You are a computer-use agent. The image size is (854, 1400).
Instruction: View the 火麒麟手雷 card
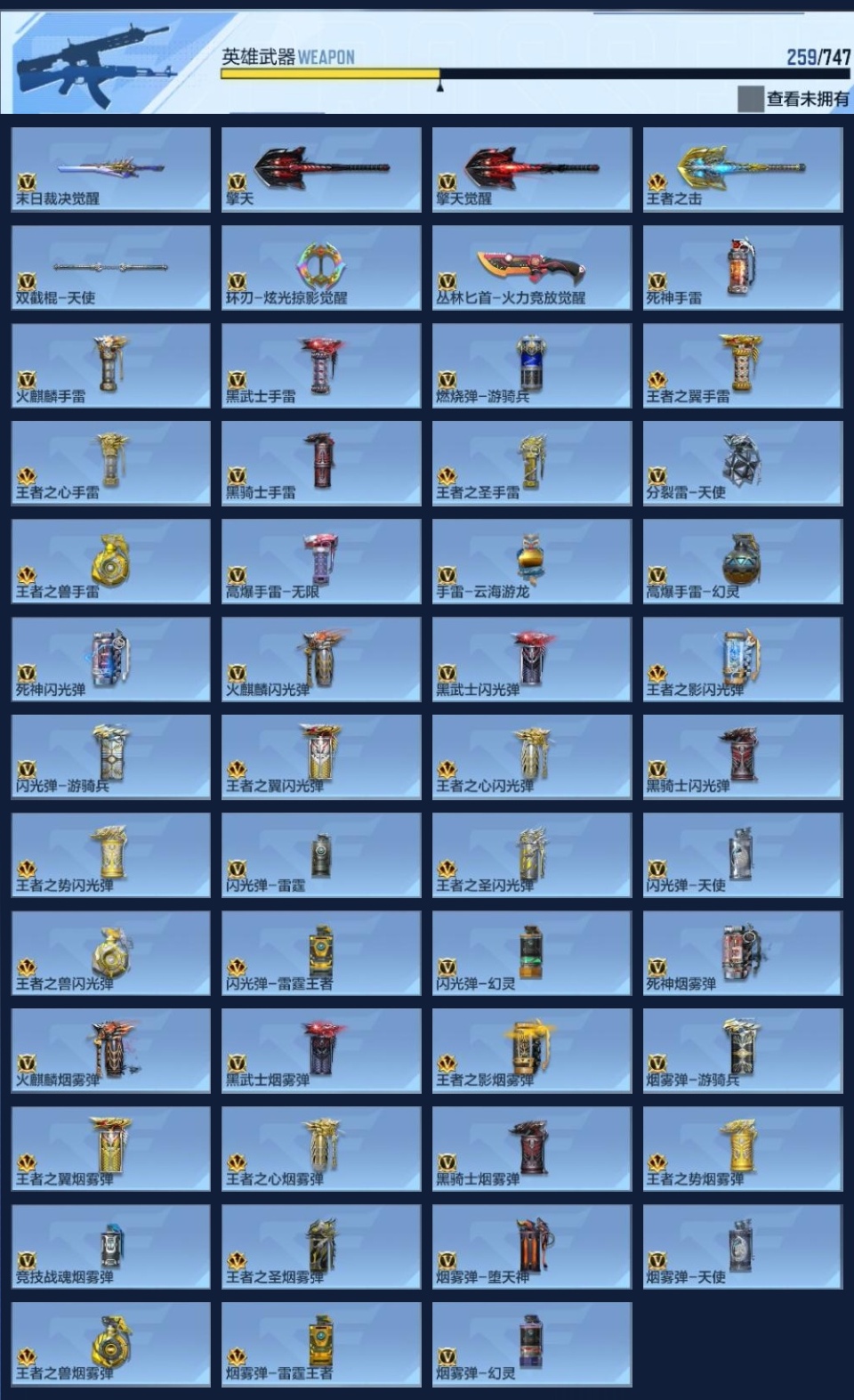click(x=111, y=365)
